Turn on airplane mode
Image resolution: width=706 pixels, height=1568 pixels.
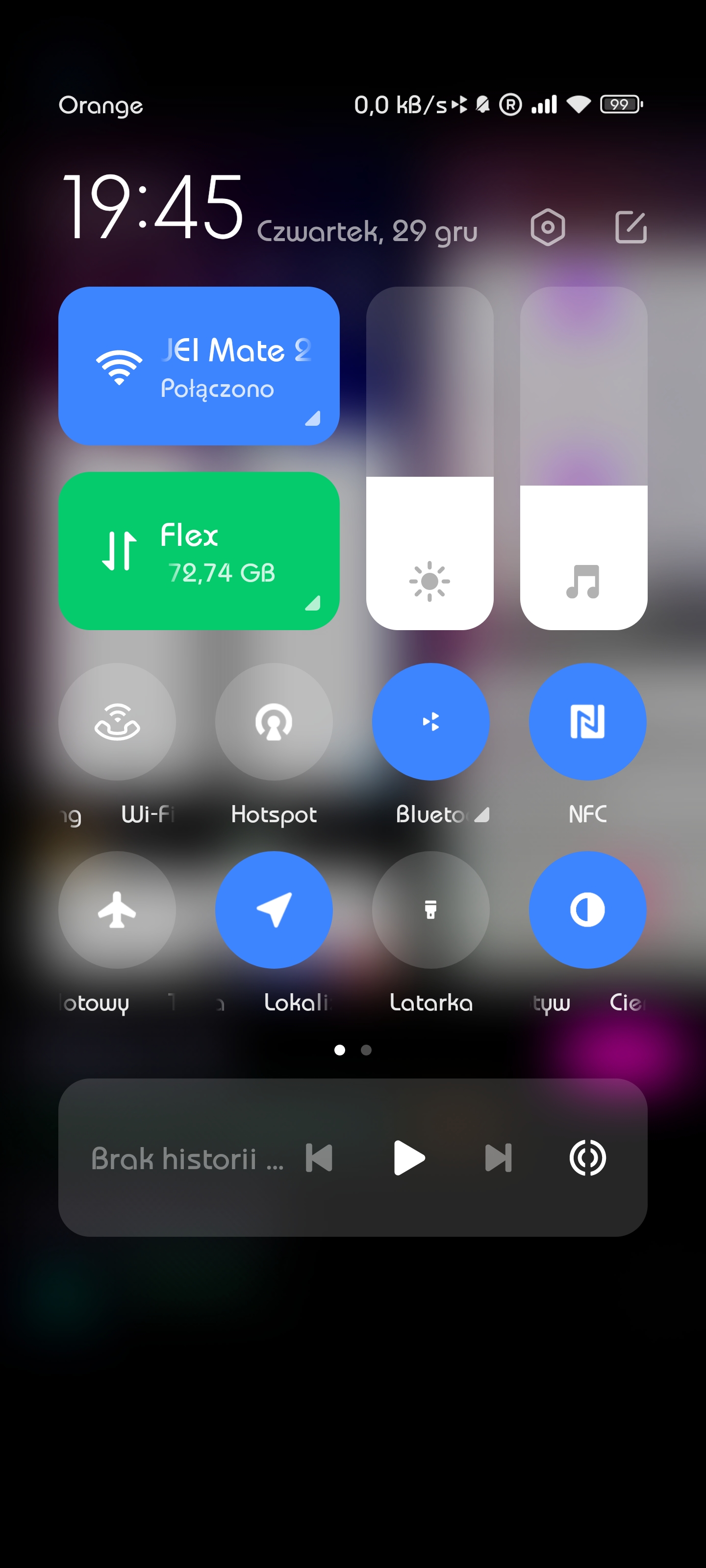[x=117, y=910]
